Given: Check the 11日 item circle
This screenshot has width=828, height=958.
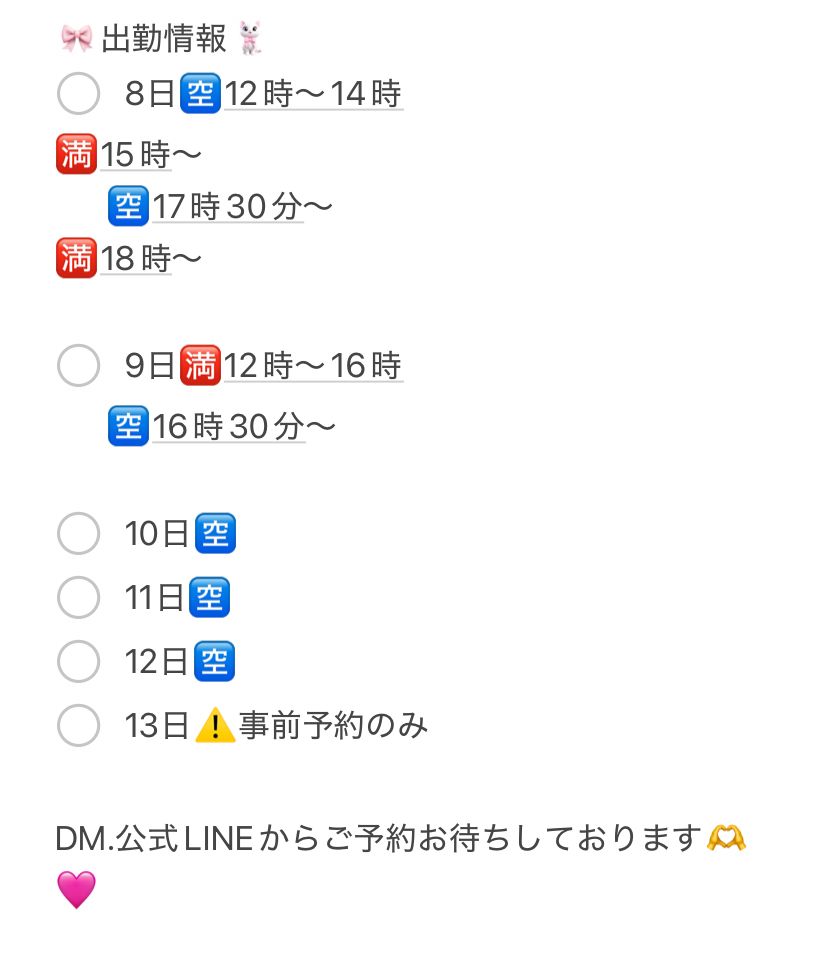Looking at the screenshot, I should 78,597.
